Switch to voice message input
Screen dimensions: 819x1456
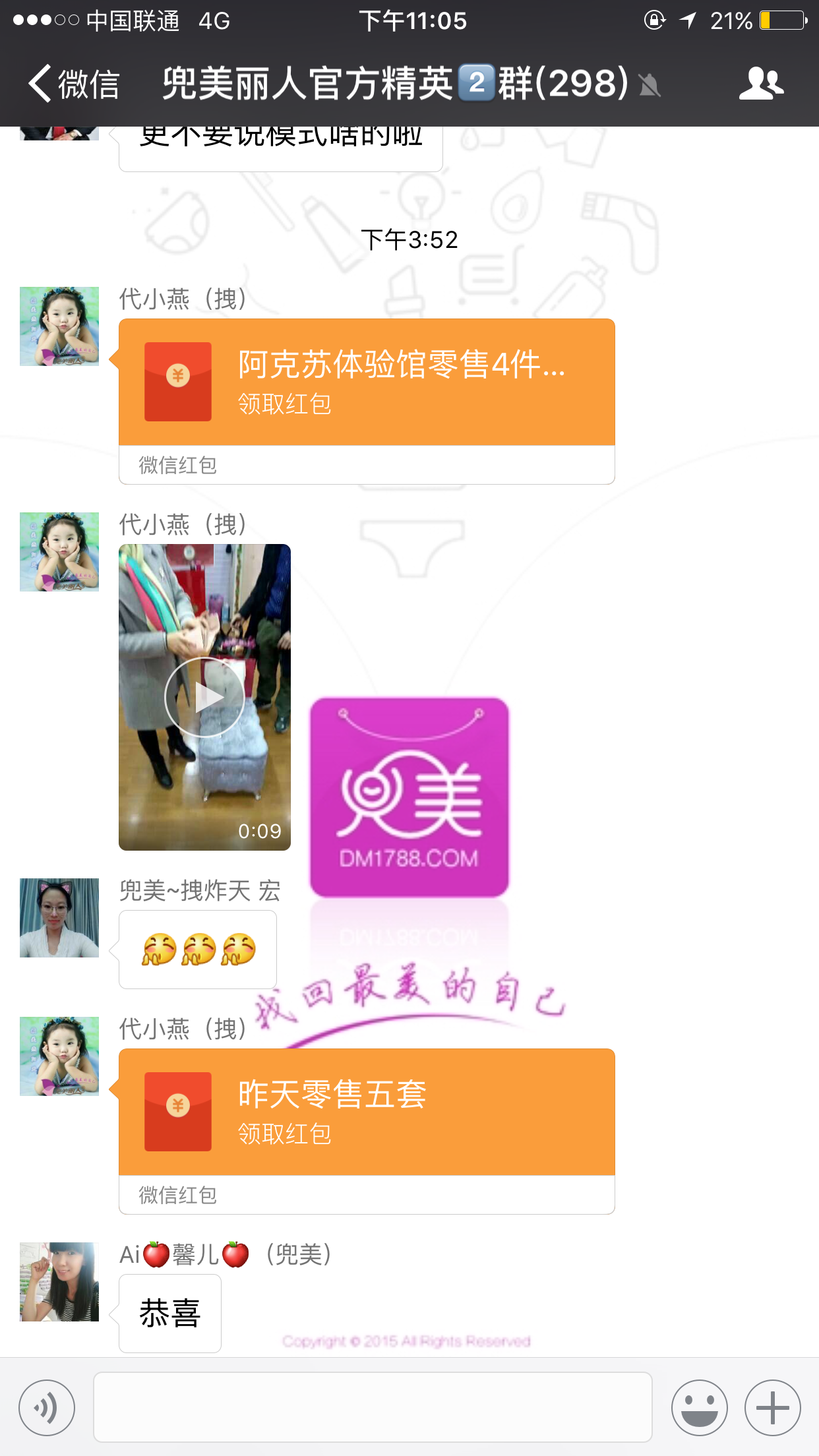pyautogui.click(x=47, y=1408)
